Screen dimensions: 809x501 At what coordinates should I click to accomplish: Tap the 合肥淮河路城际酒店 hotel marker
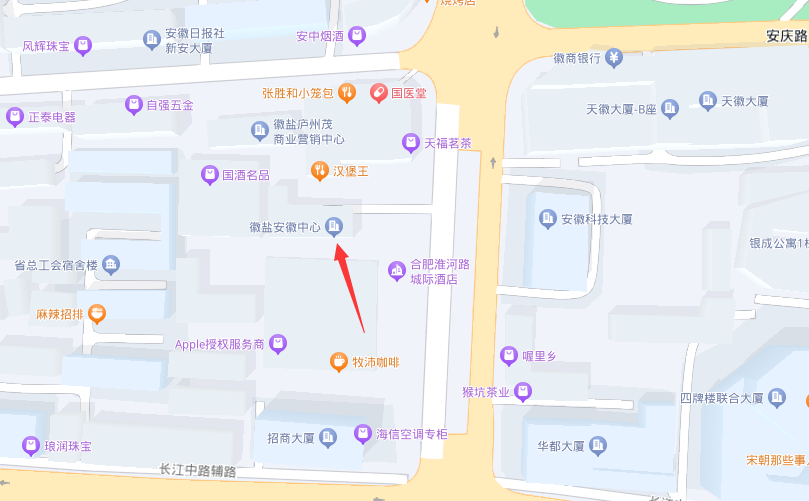coord(397,268)
